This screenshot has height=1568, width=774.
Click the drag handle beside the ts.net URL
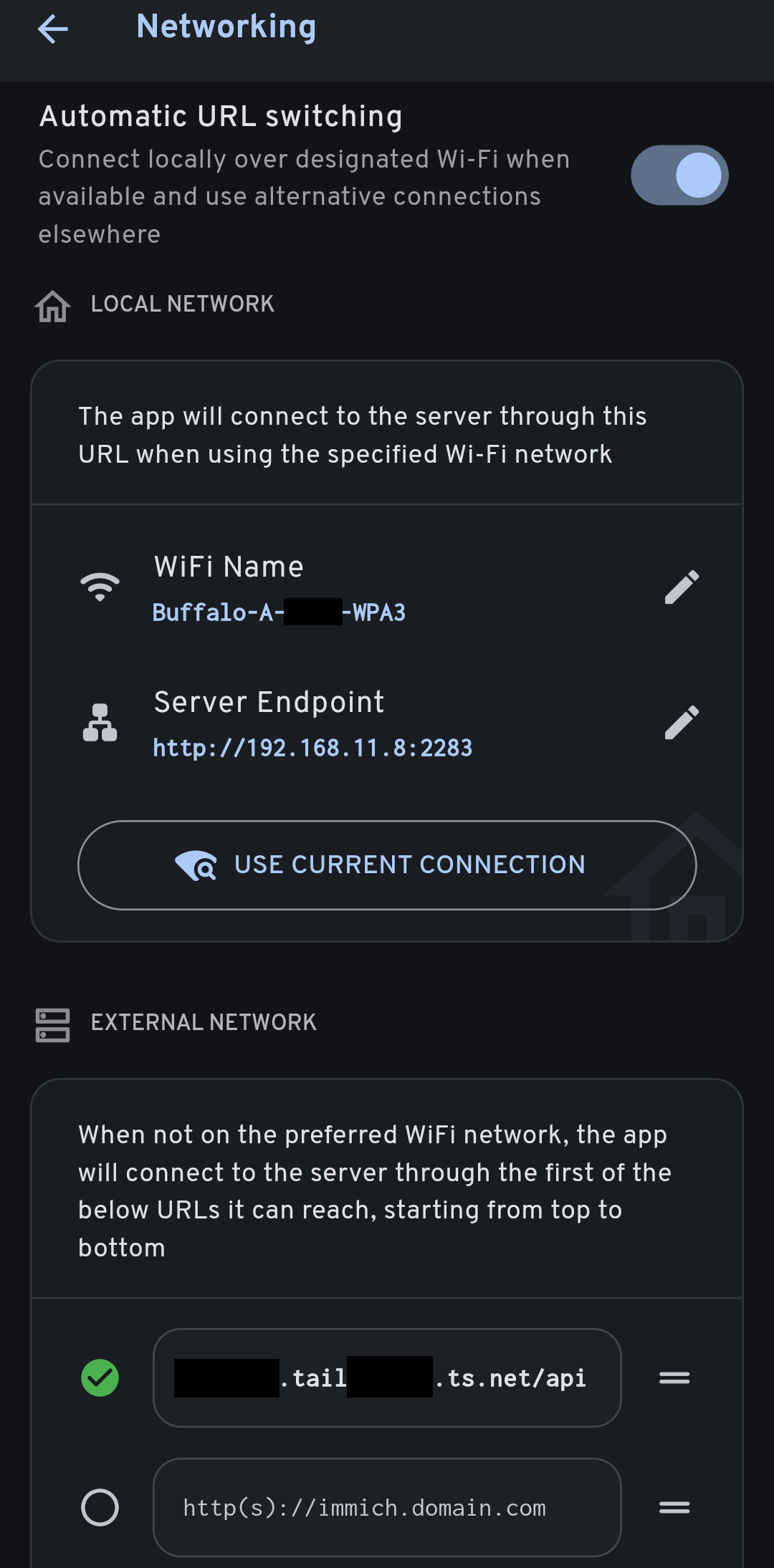coord(674,1377)
